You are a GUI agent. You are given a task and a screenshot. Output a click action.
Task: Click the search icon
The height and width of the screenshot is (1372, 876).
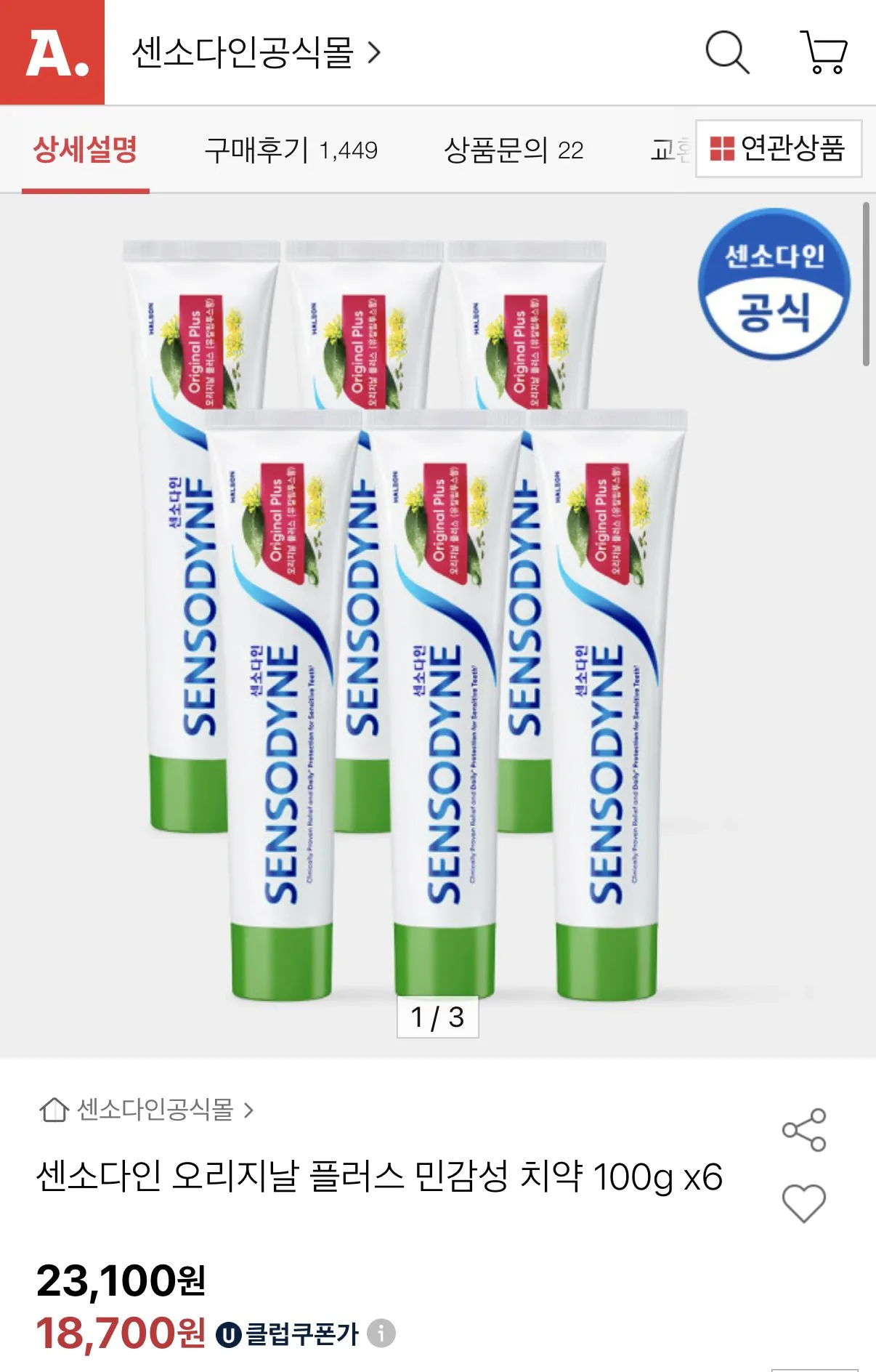click(x=727, y=52)
